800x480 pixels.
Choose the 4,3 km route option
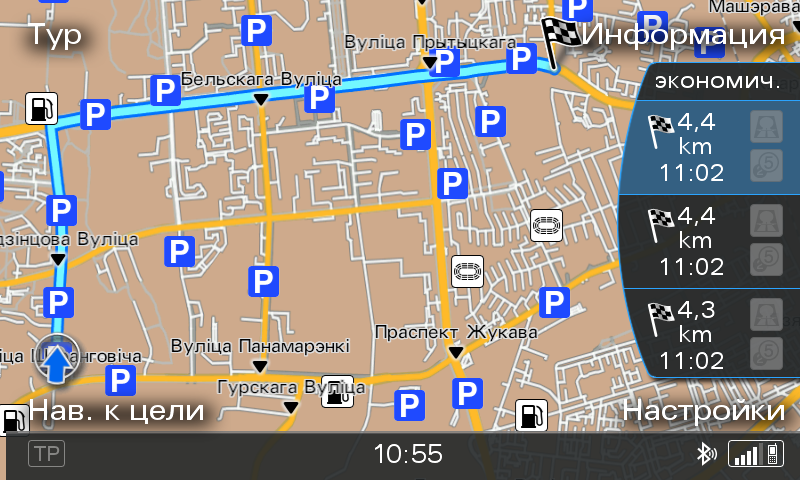pyautogui.click(x=700, y=334)
